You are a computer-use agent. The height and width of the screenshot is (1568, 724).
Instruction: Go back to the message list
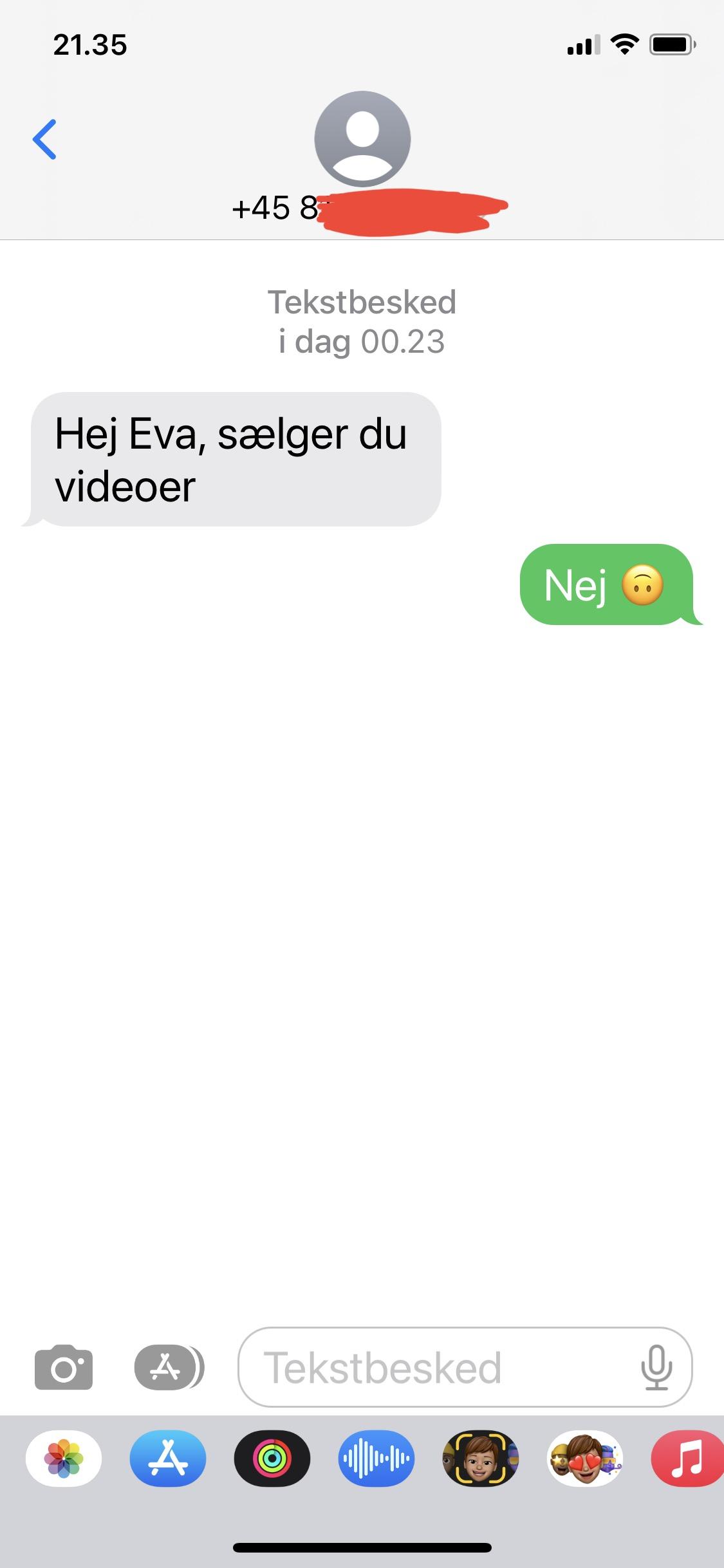[x=44, y=139]
